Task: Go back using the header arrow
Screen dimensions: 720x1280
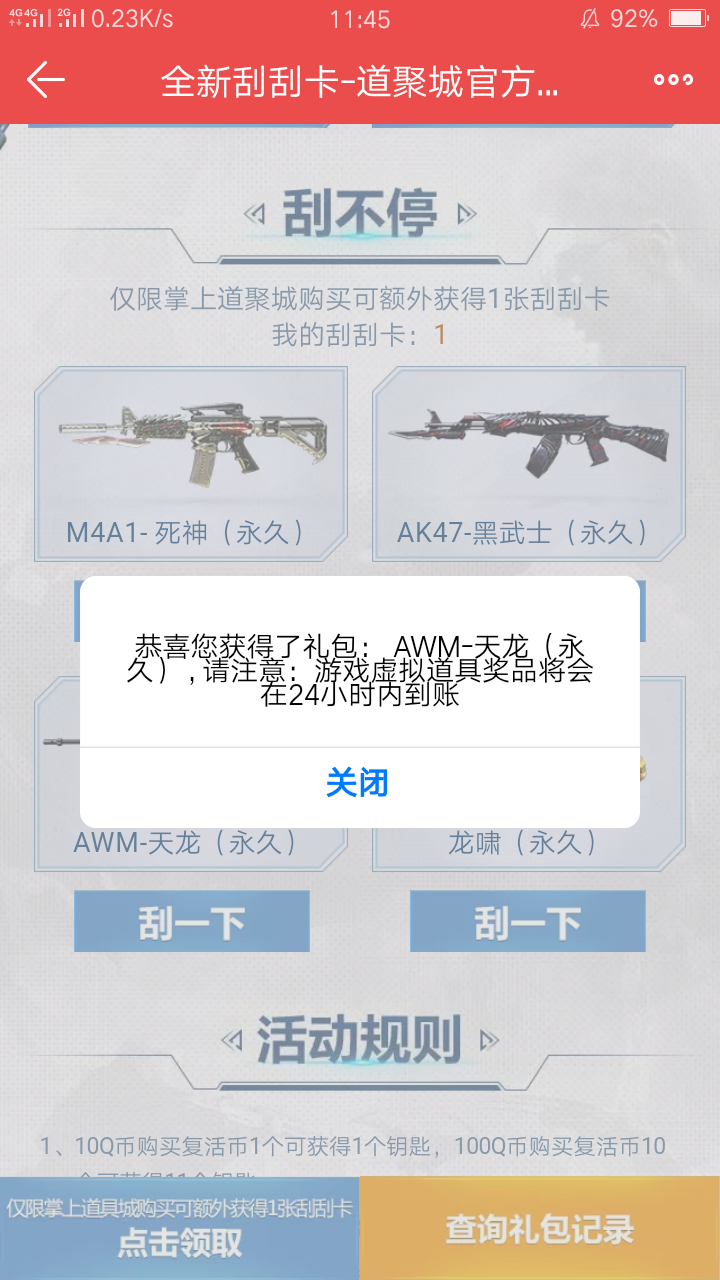Action: [46, 80]
